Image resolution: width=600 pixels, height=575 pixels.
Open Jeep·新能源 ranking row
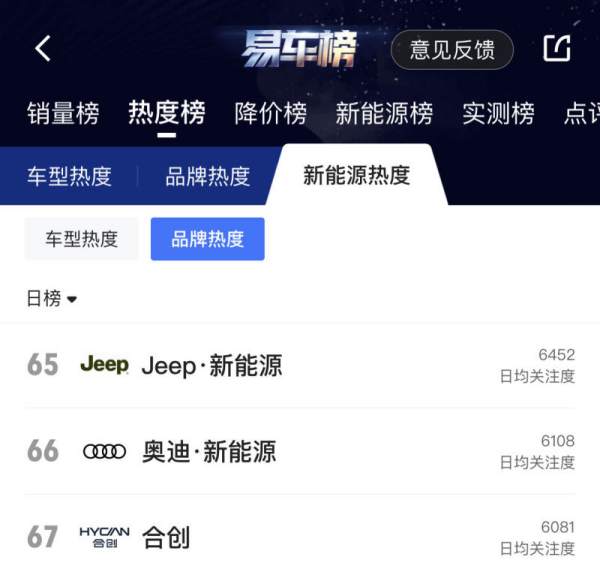click(300, 365)
